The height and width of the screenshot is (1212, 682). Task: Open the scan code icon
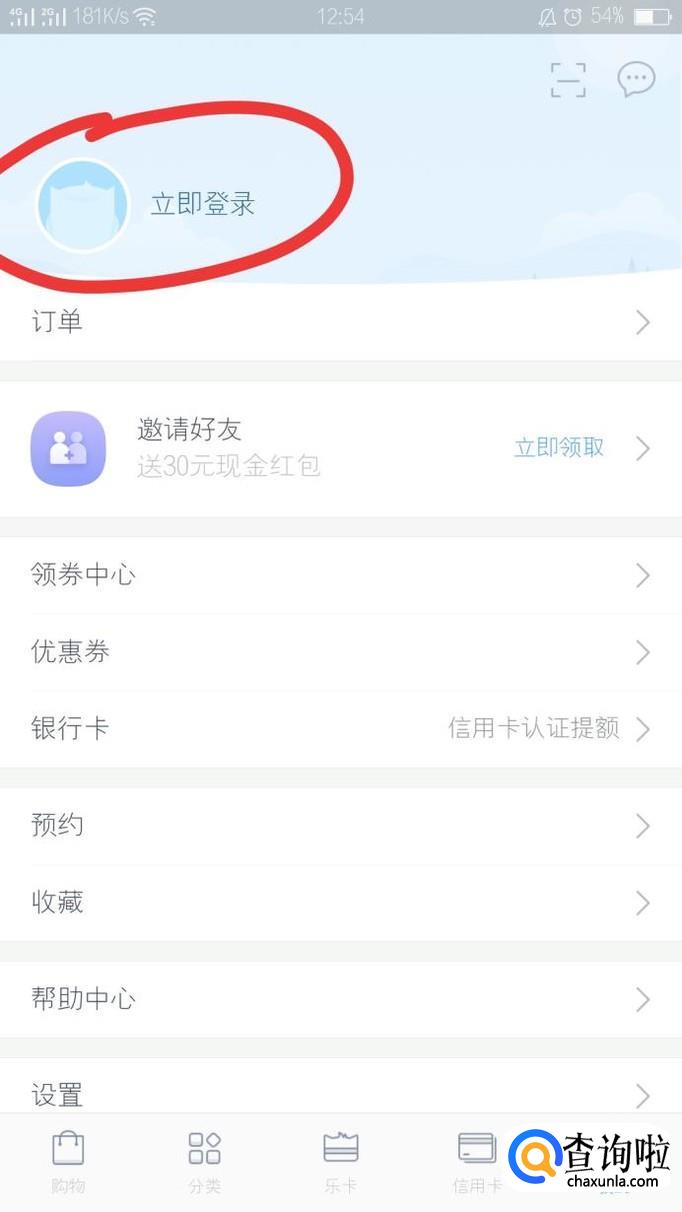pyautogui.click(x=568, y=80)
